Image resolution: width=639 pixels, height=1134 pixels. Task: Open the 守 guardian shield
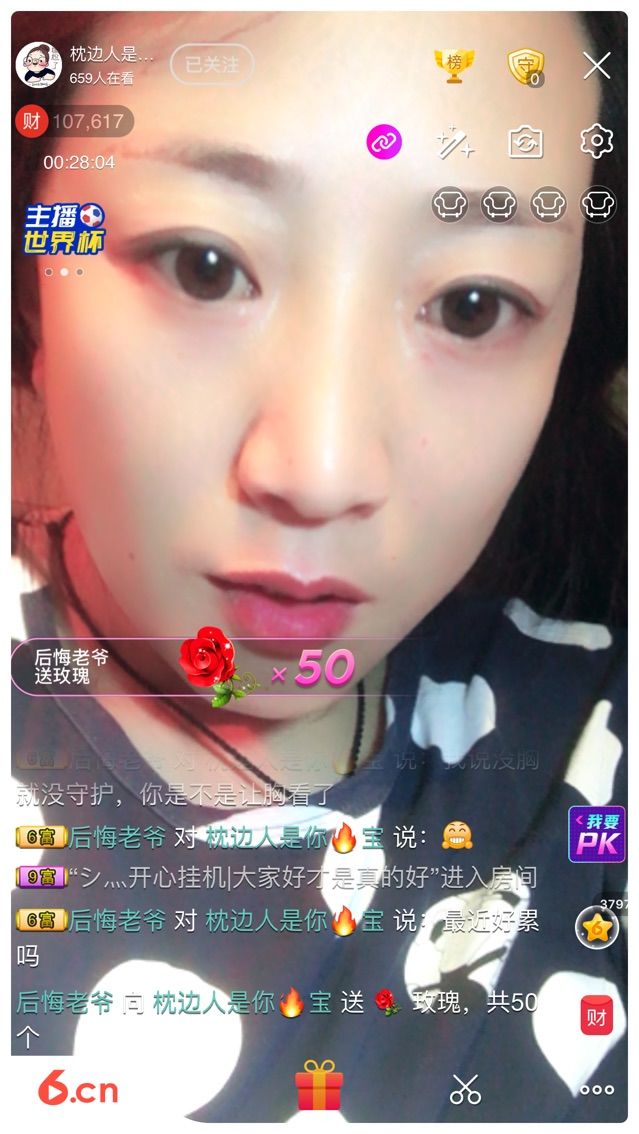click(526, 66)
